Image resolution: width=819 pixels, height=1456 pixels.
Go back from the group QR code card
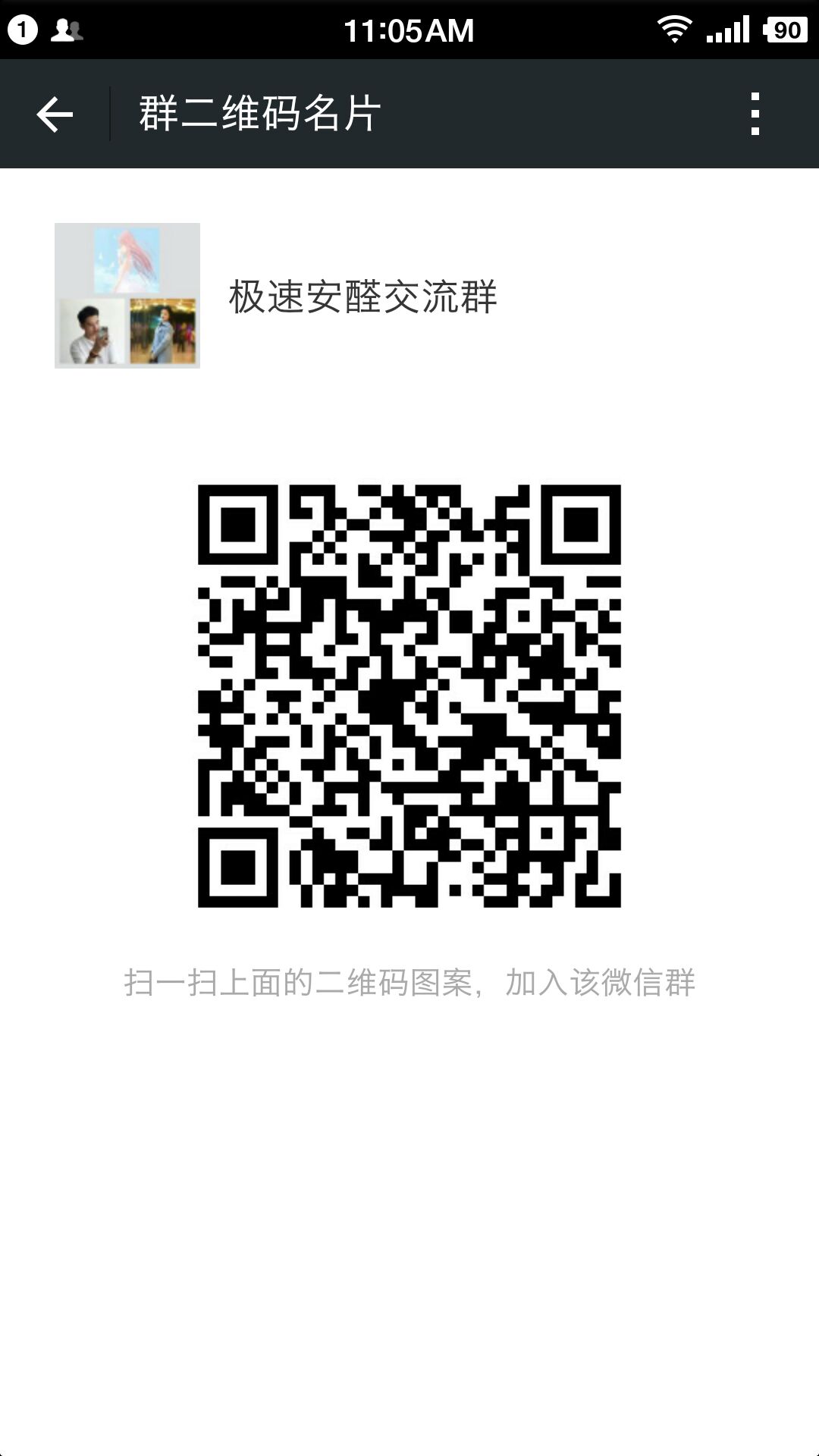(x=55, y=115)
